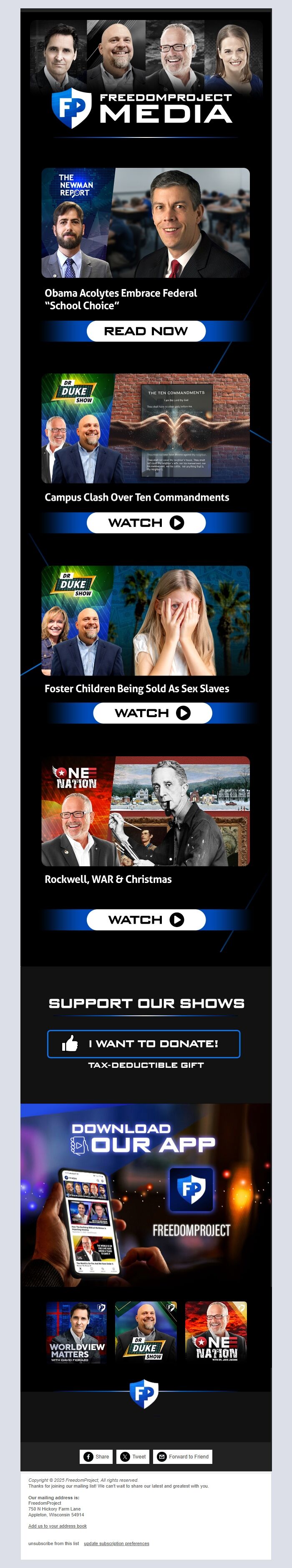Watch Rockwell, WAR & Christmas episode

[x=146, y=919]
